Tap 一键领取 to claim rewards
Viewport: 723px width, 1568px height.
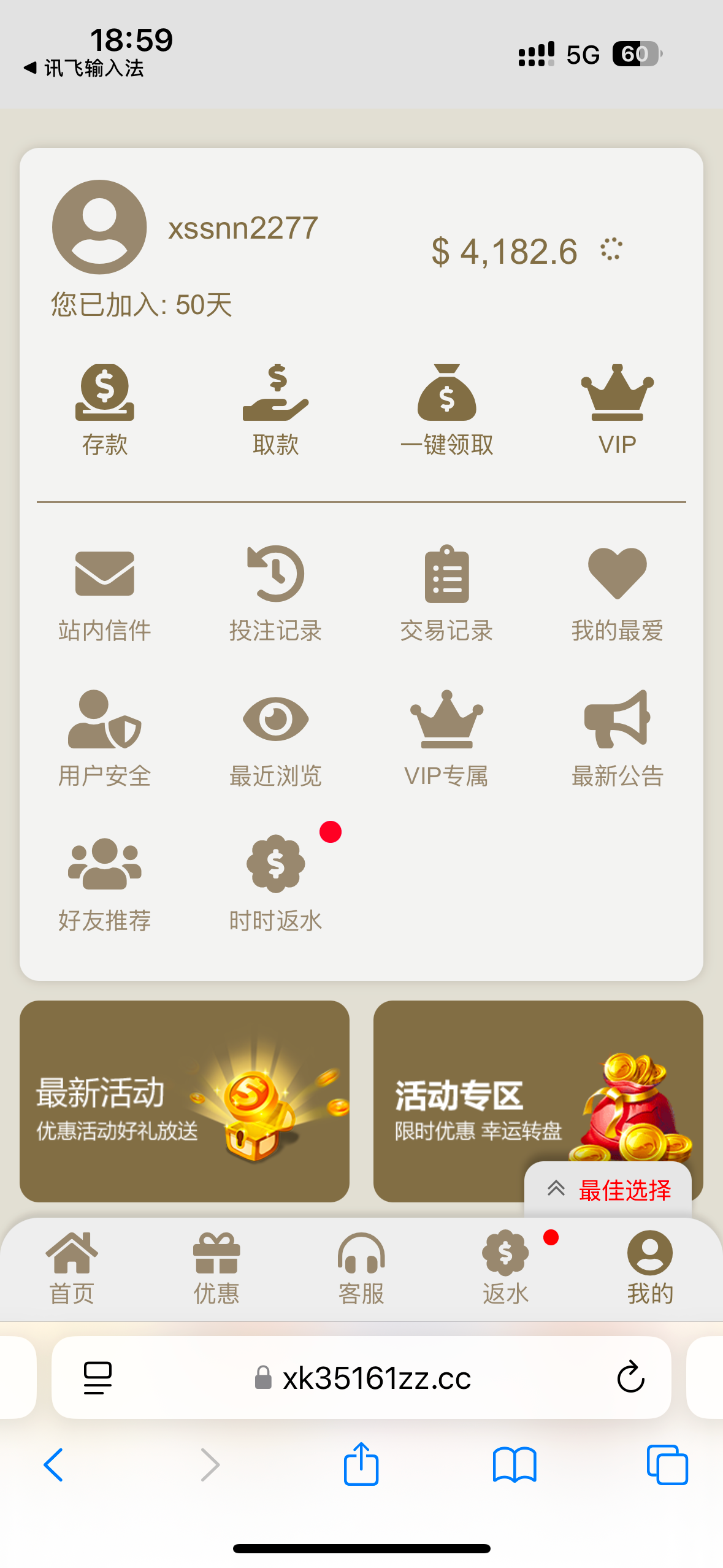[446, 409]
